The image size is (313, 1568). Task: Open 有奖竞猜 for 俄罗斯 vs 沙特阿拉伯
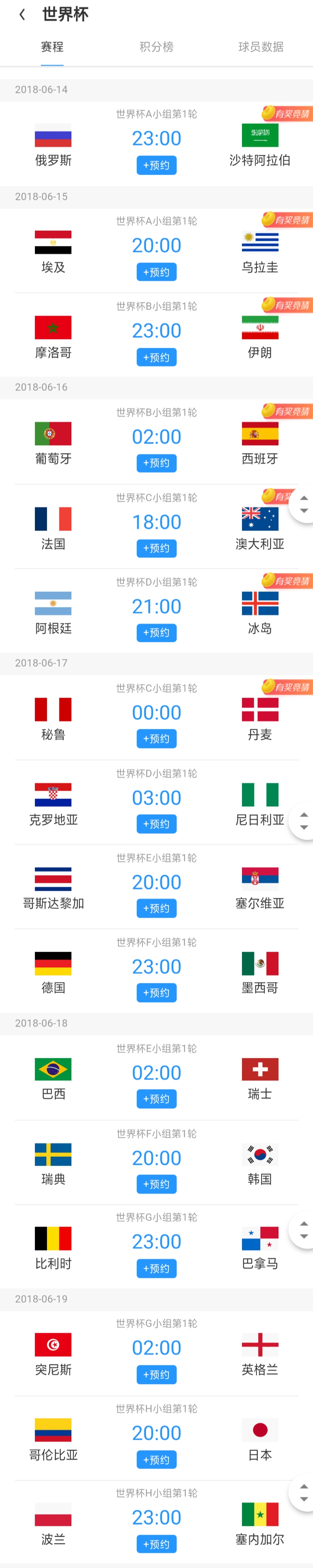[287, 114]
